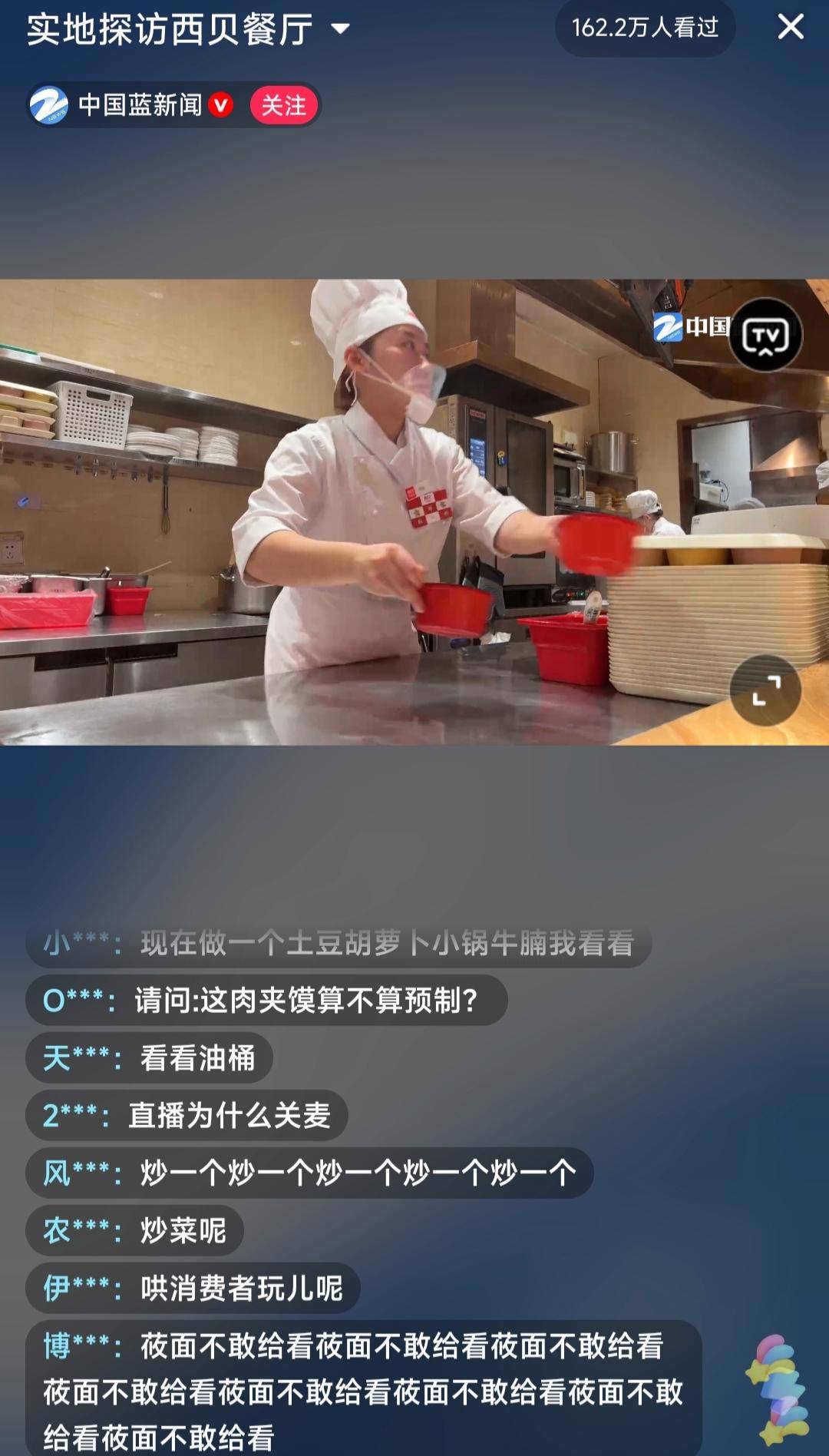Cast the video to TV
Image resolution: width=829 pixels, height=1456 pixels.
765,336
